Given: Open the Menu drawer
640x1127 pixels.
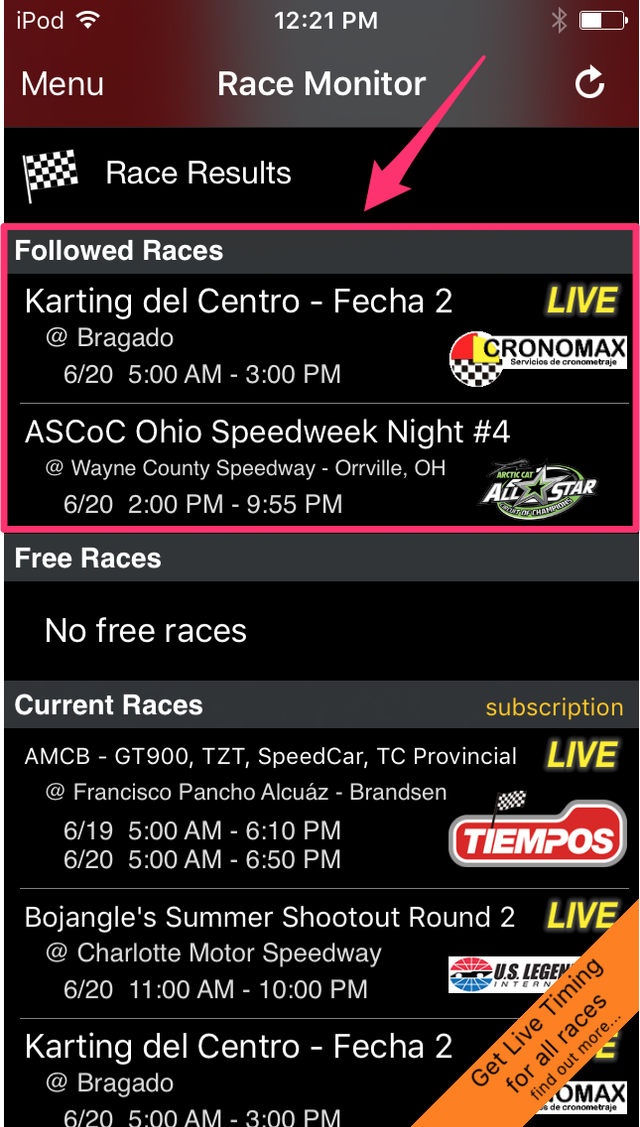Looking at the screenshot, I should coord(62,84).
